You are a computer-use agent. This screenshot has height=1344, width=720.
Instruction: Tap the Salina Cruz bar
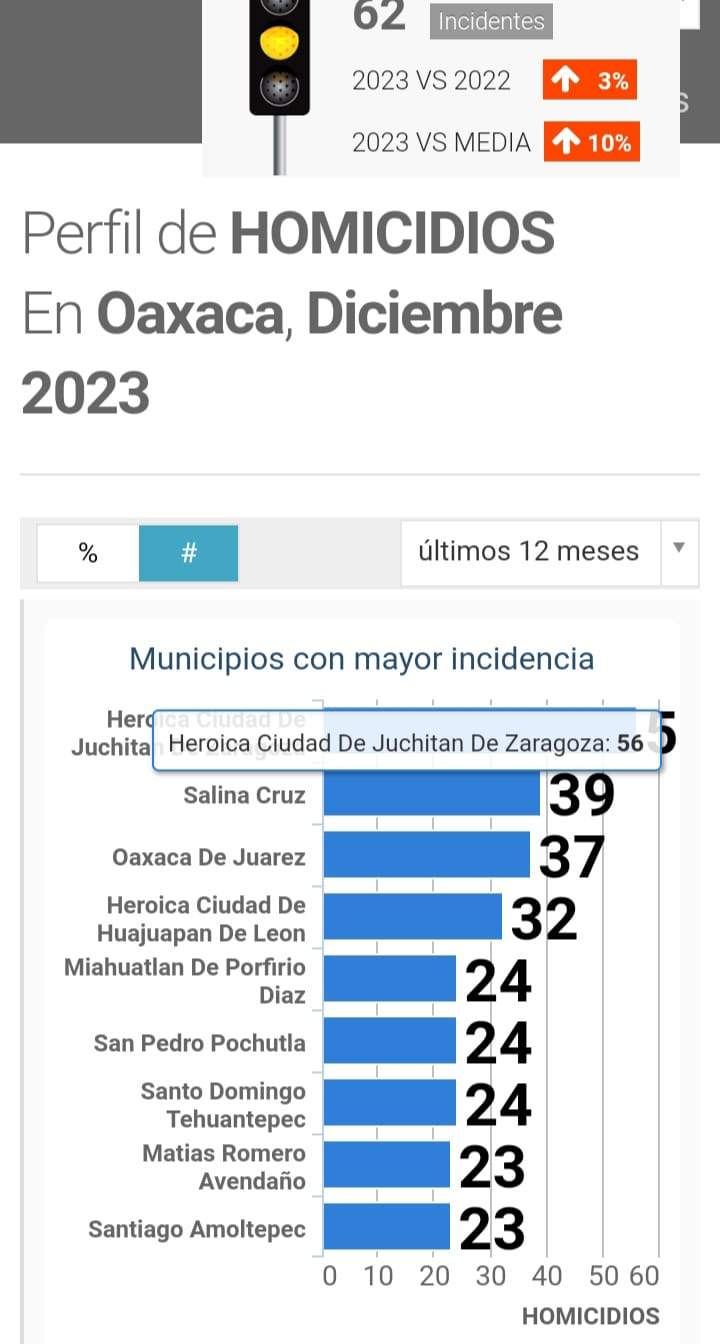[431, 794]
